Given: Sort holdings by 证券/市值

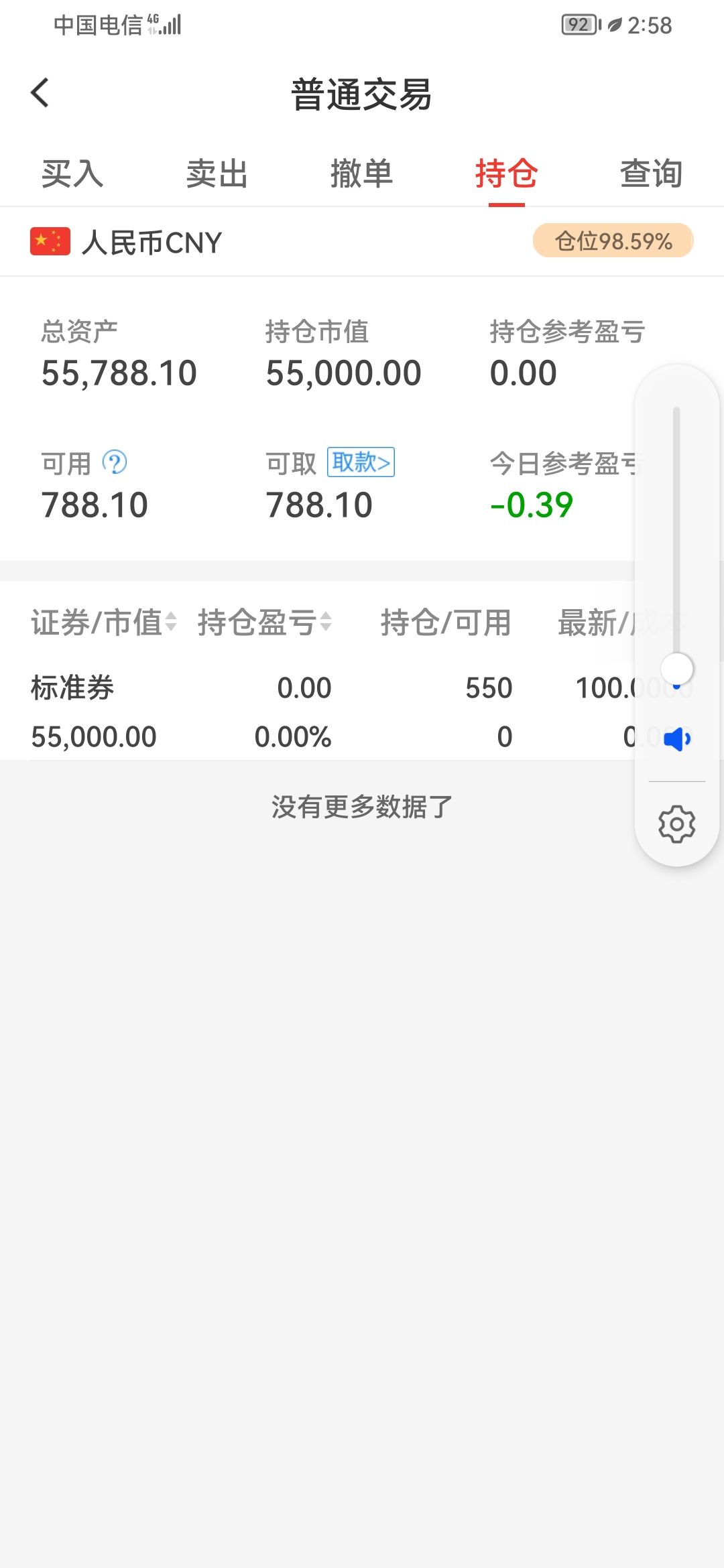Looking at the screenshot, I should [x=104, y=623].
